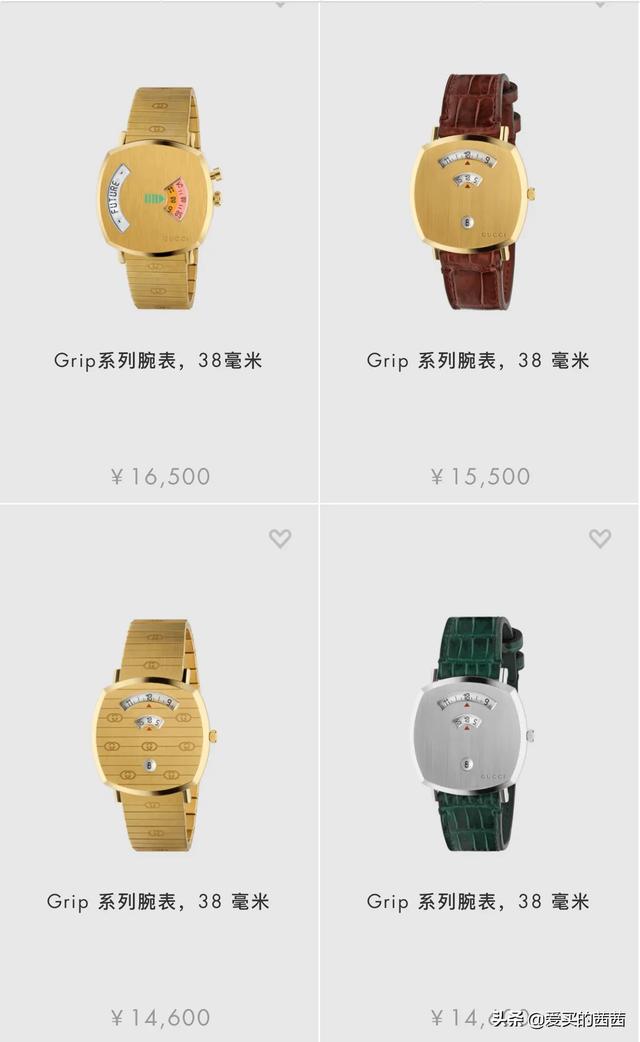This screenshot has width=640, height=1042.
Task: Open the ¥14,600 gold engraved Grip watch
Action: tap(155, 733)
